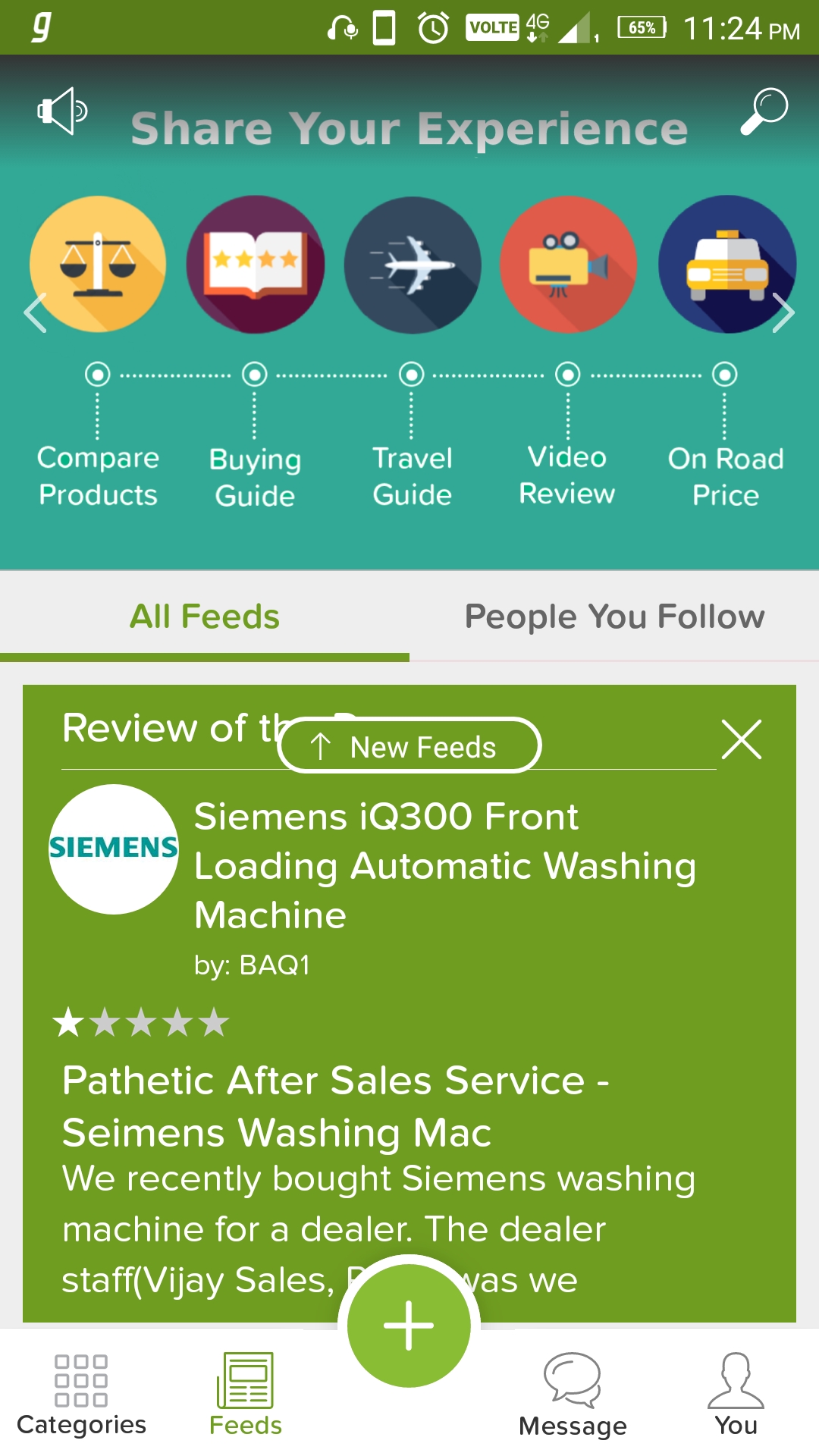Switch to All Feeds tab

click(205, 617)
